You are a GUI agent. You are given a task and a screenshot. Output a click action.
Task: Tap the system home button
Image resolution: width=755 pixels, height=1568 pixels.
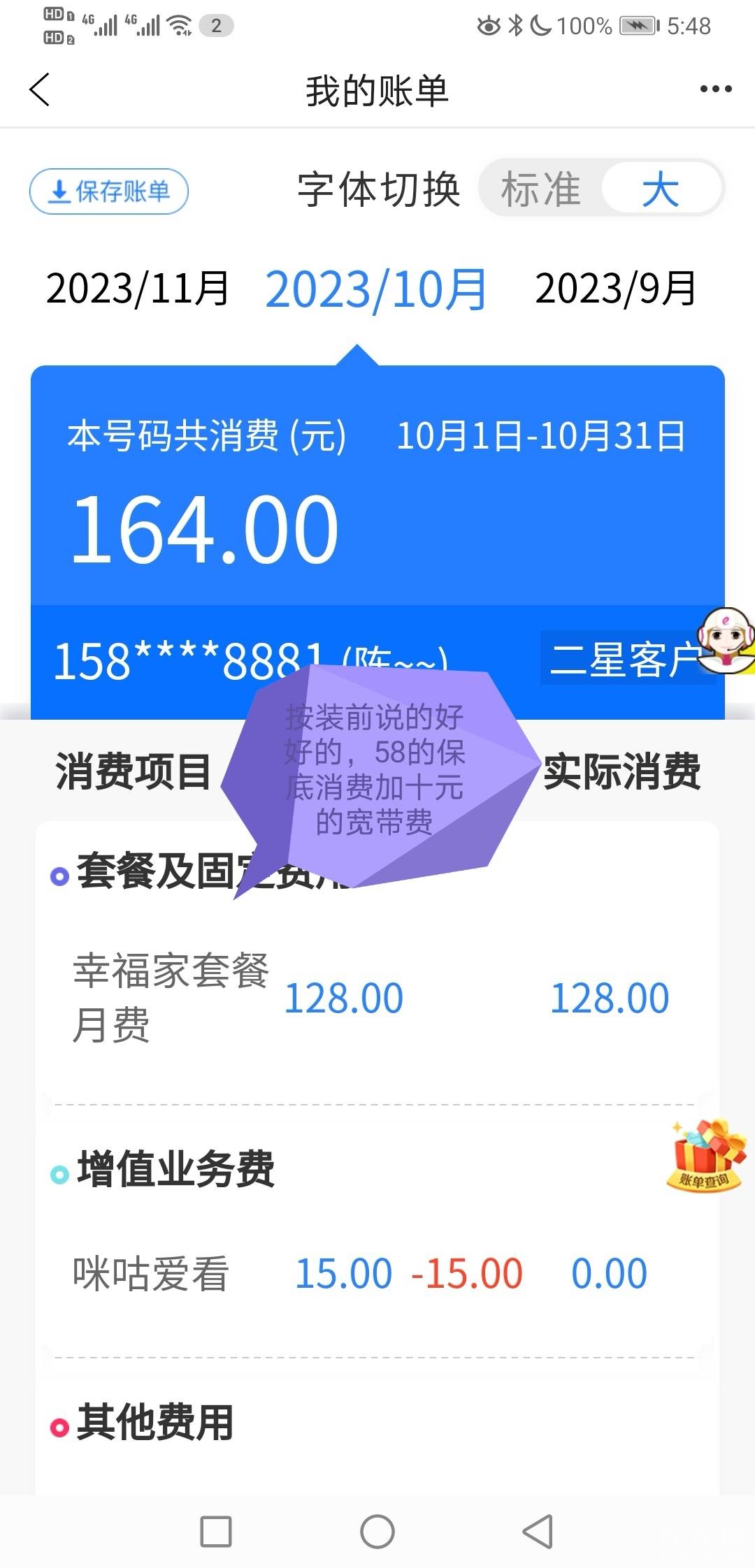(x=377, y=1532)
